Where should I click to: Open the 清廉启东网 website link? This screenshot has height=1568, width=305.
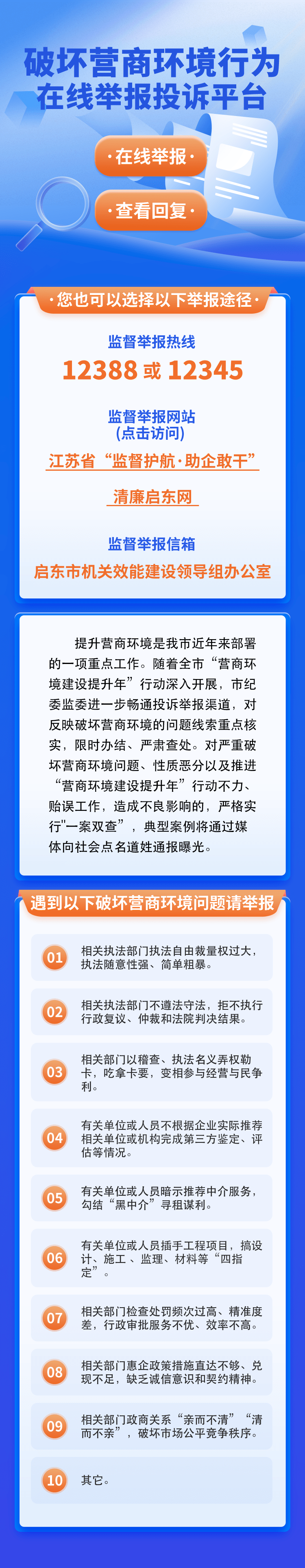pyautogui.click(x=152, y=497)
